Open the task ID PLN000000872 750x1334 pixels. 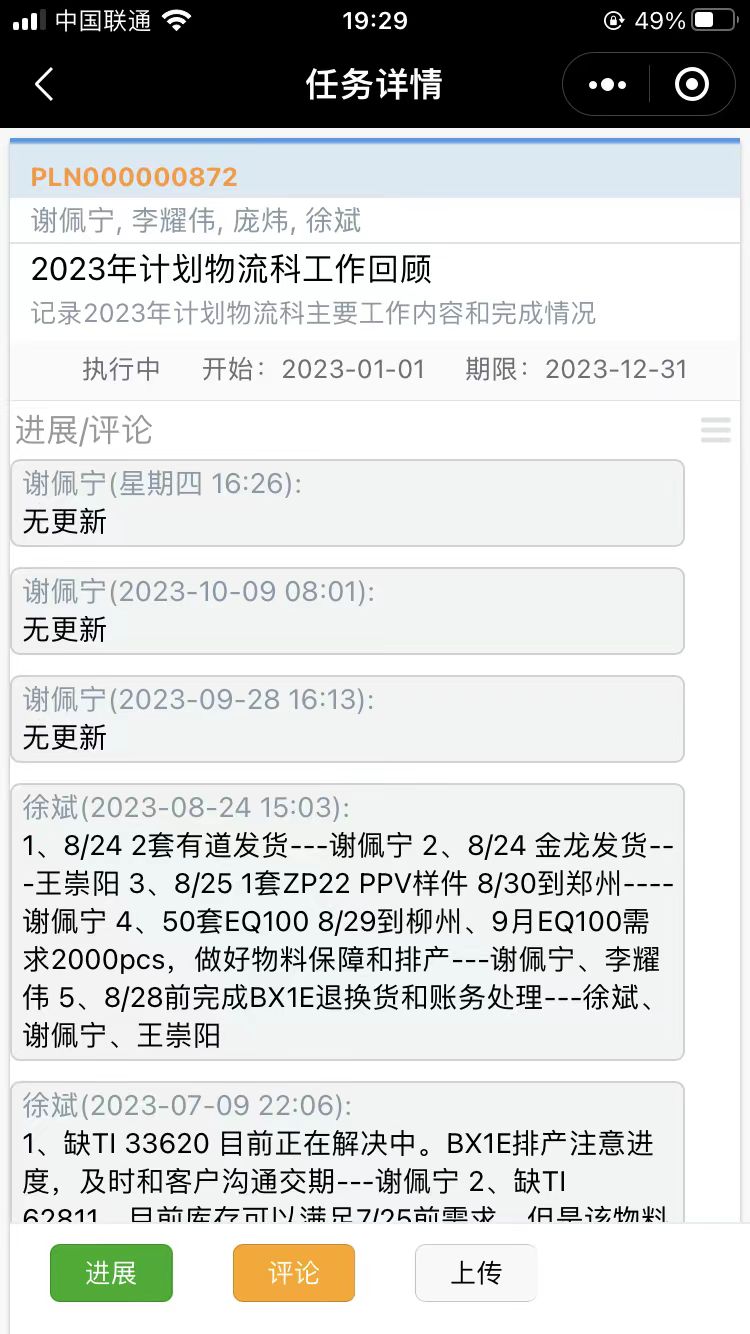point(134,177)
